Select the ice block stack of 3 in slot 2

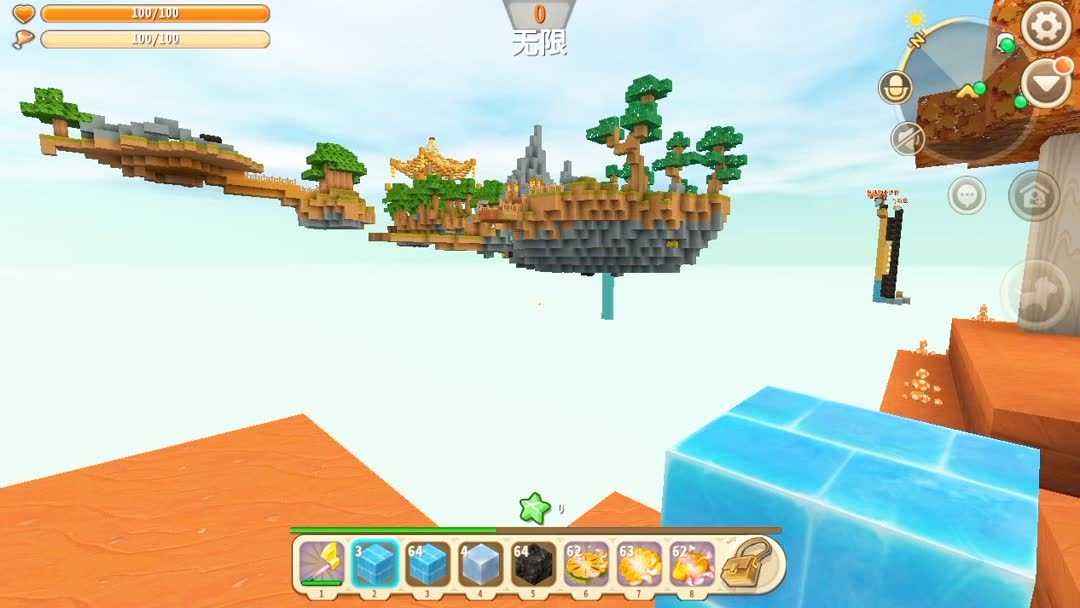coord(374,565)
